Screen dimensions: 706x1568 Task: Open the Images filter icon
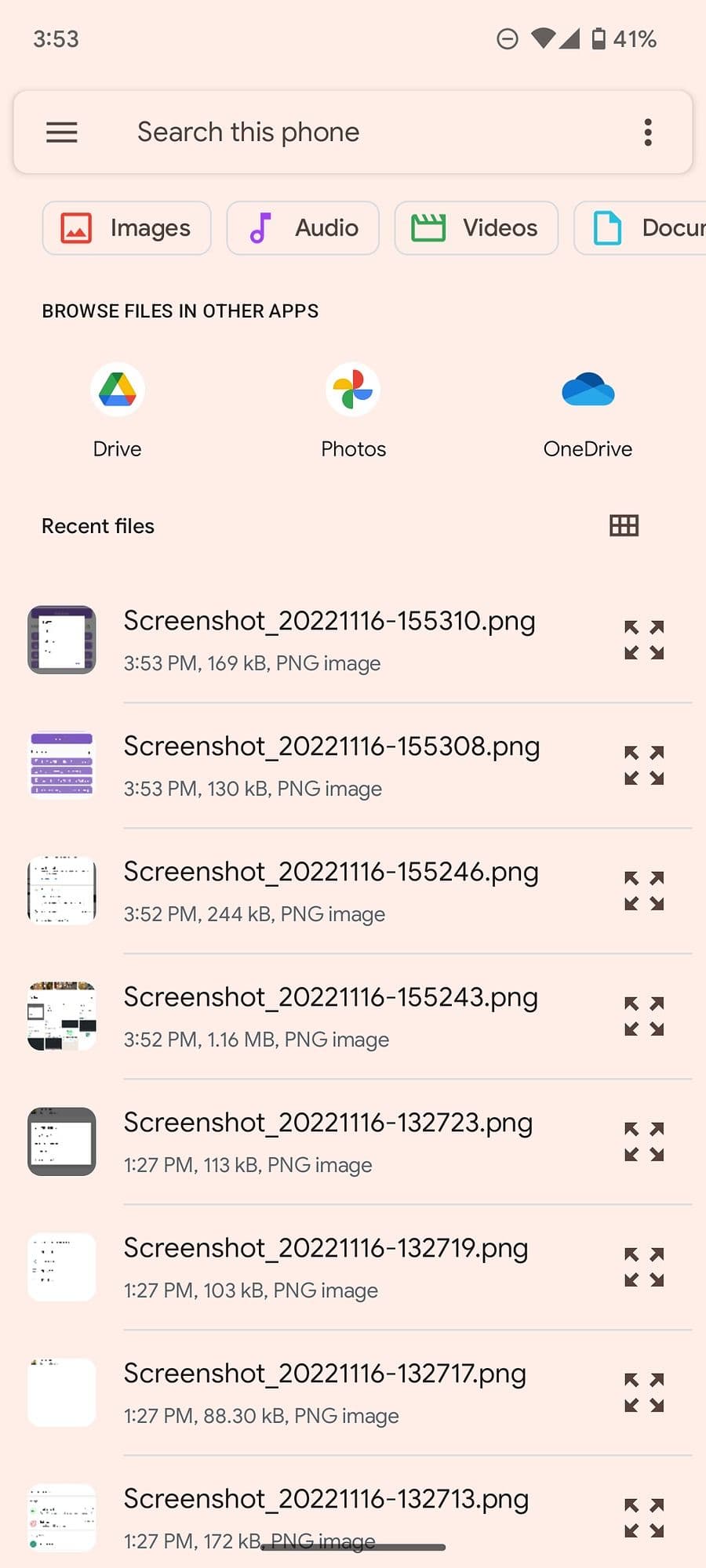point(76,228)
